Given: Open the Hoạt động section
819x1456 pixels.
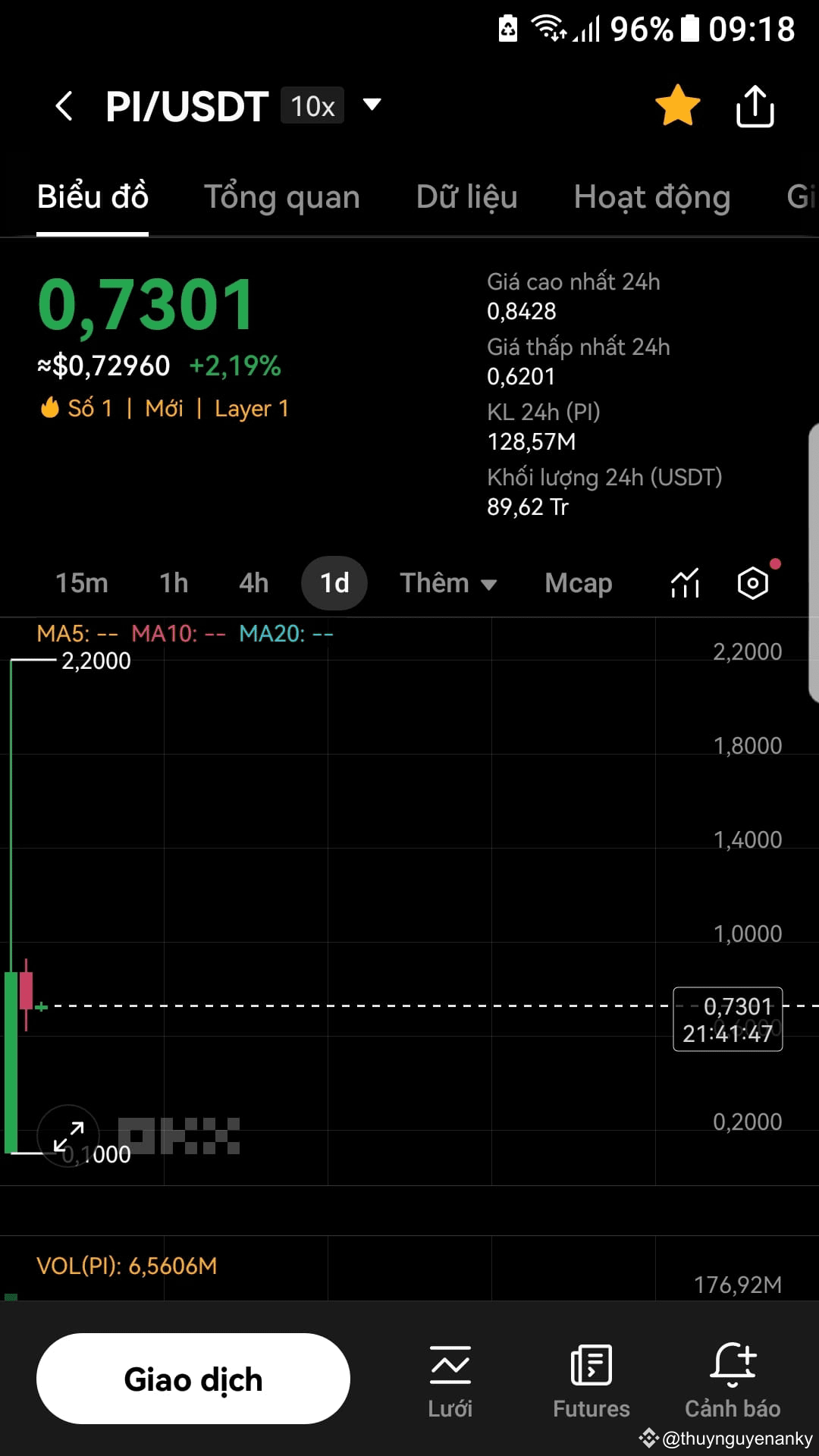Looking at the screenshot, I should tap(651, 196).
